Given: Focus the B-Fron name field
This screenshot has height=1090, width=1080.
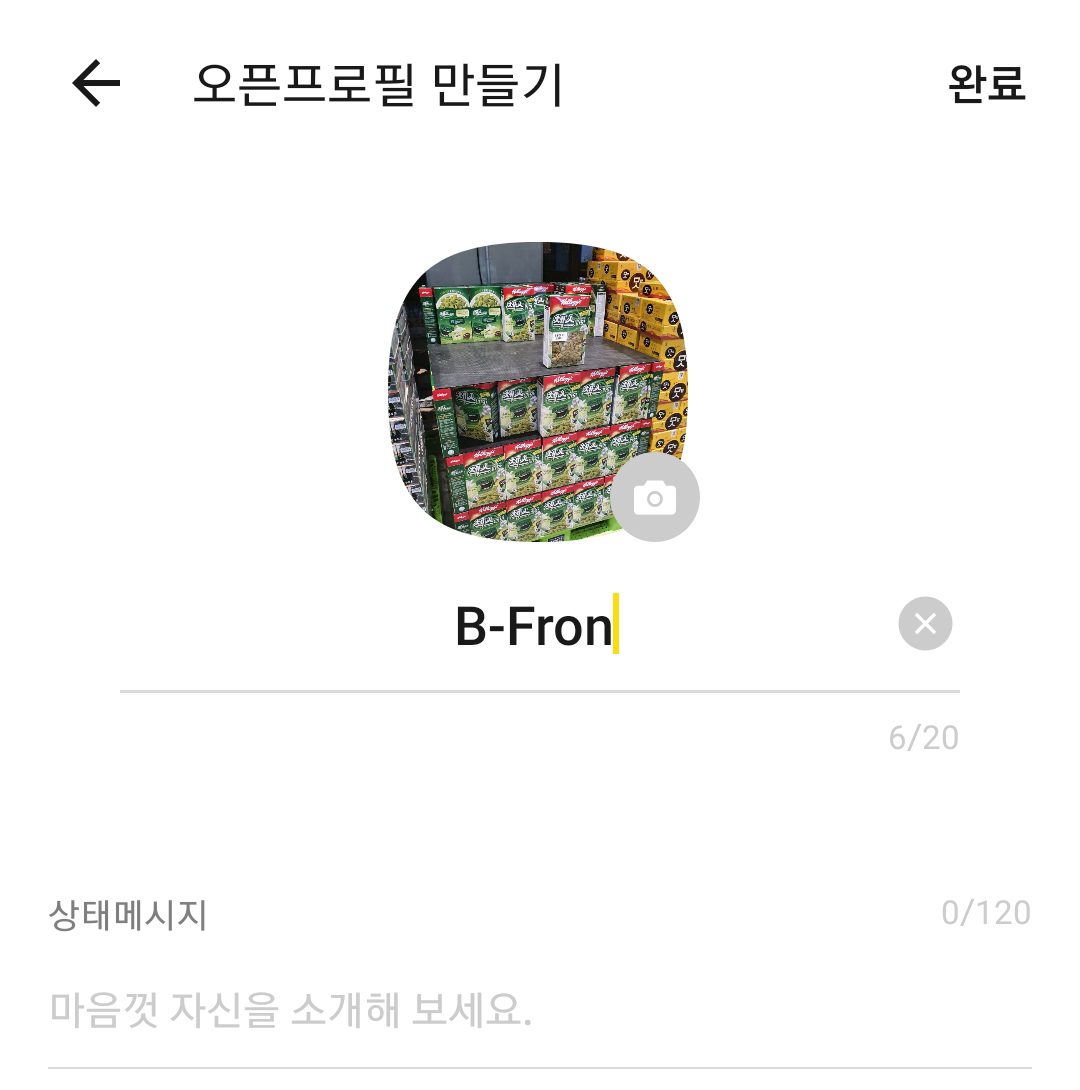Looking at the screenshot, I should point(534,626).
